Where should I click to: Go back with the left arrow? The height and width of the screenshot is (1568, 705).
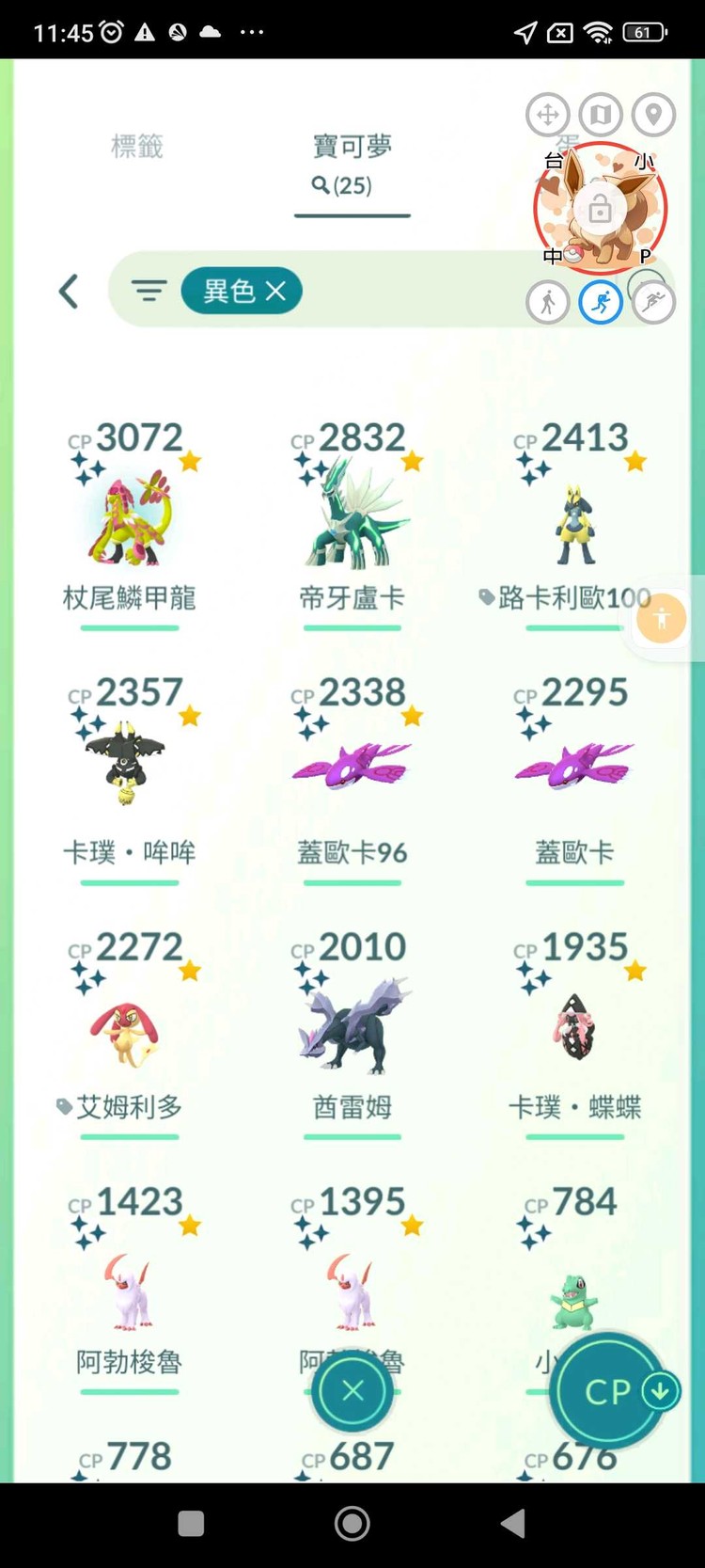[x=69, y=291]
